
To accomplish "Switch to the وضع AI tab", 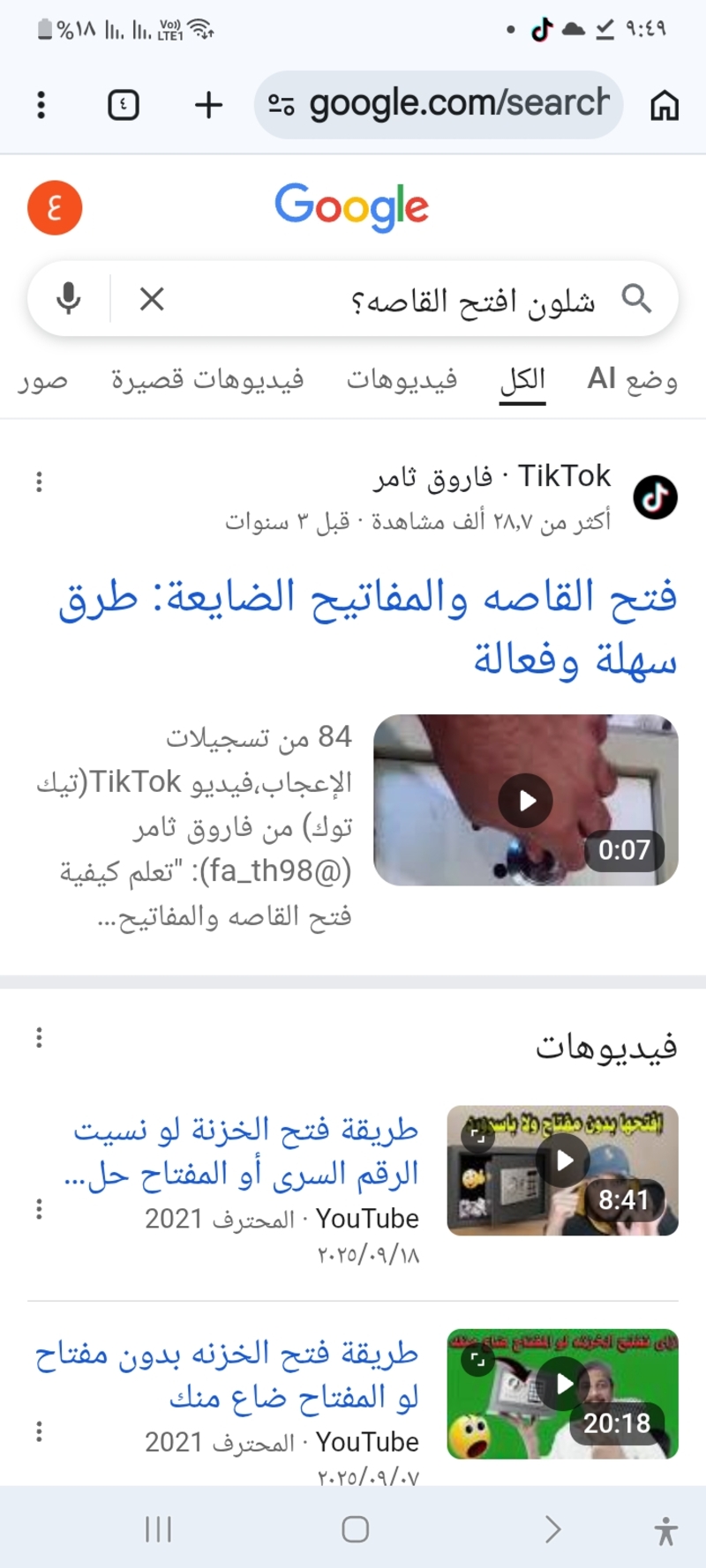I will coord(632,379).
